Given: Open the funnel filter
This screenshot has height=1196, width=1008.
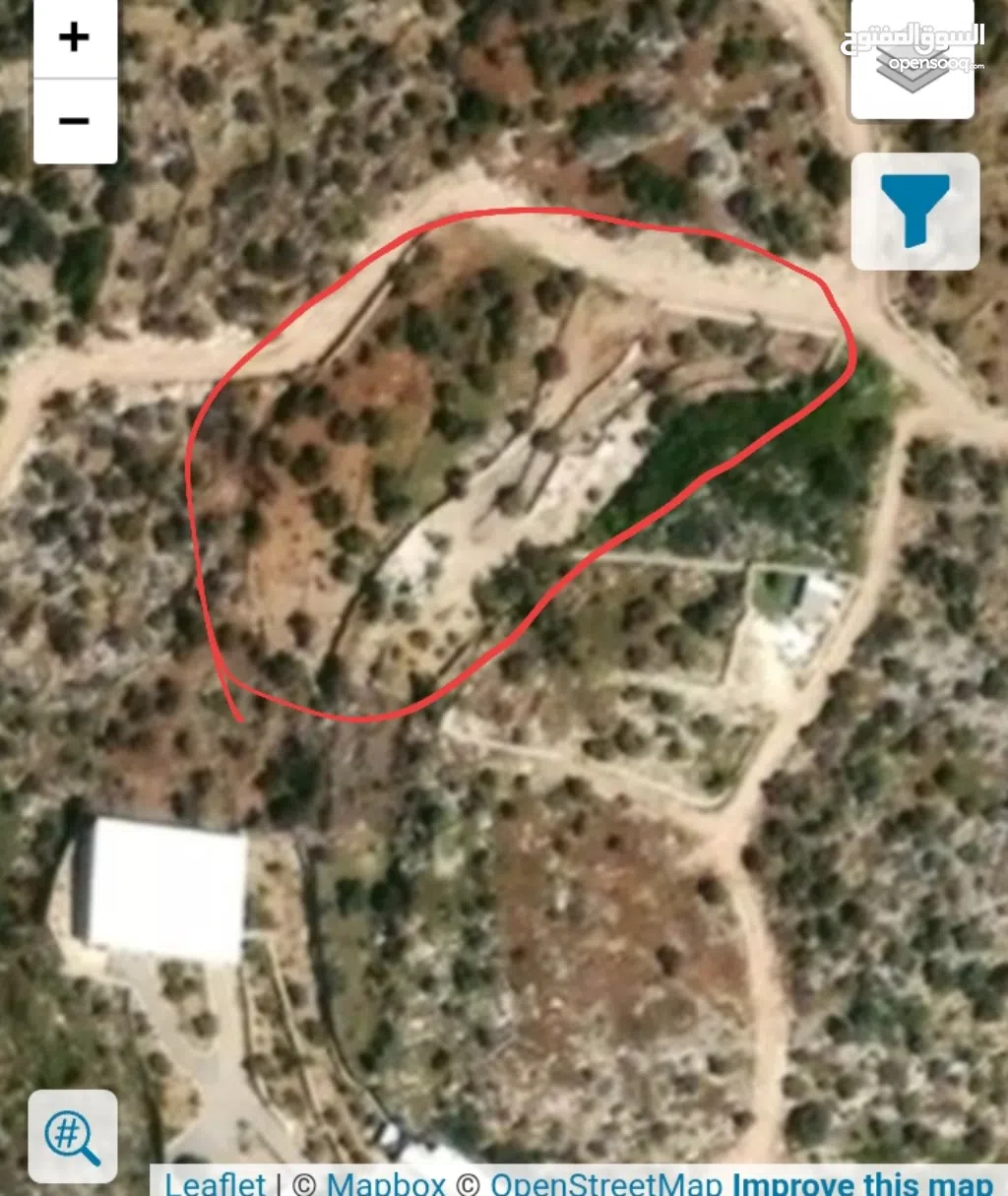Looking at the screenshot, I should [914, 211].
